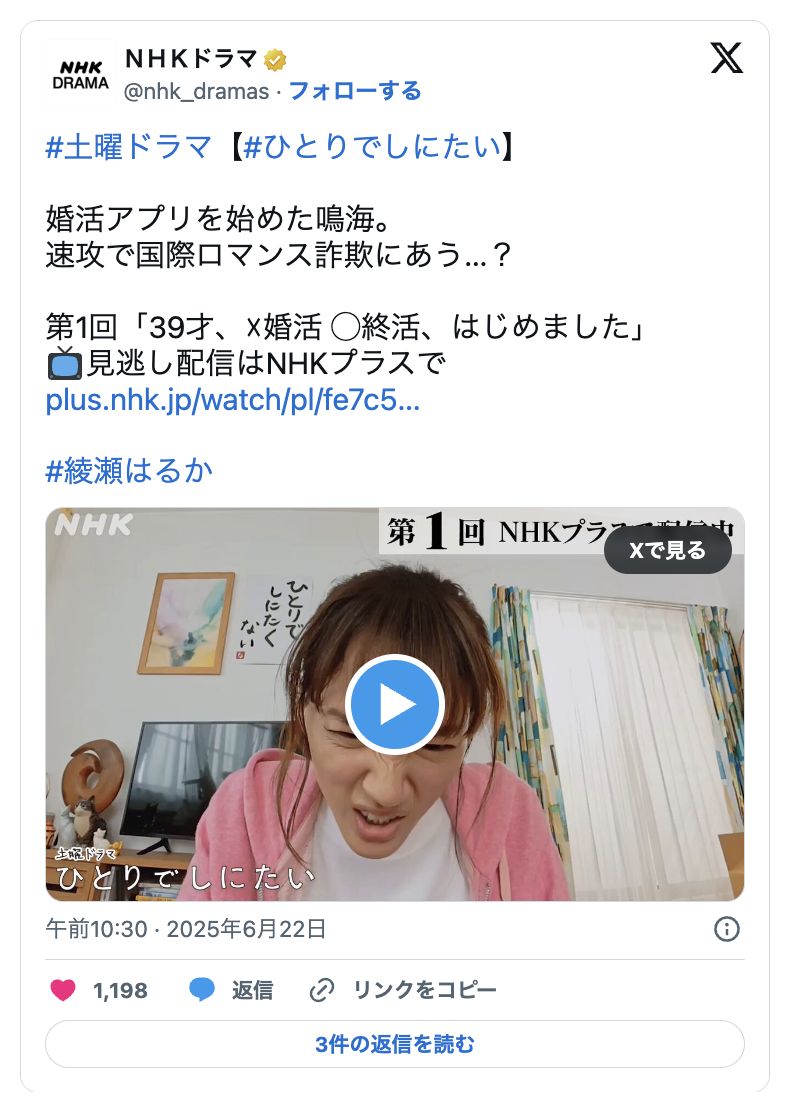Viewport: 790px width, 1110px height.
Task: Read the 3 replies via 3件の返信を読む
Action: 394,1045
